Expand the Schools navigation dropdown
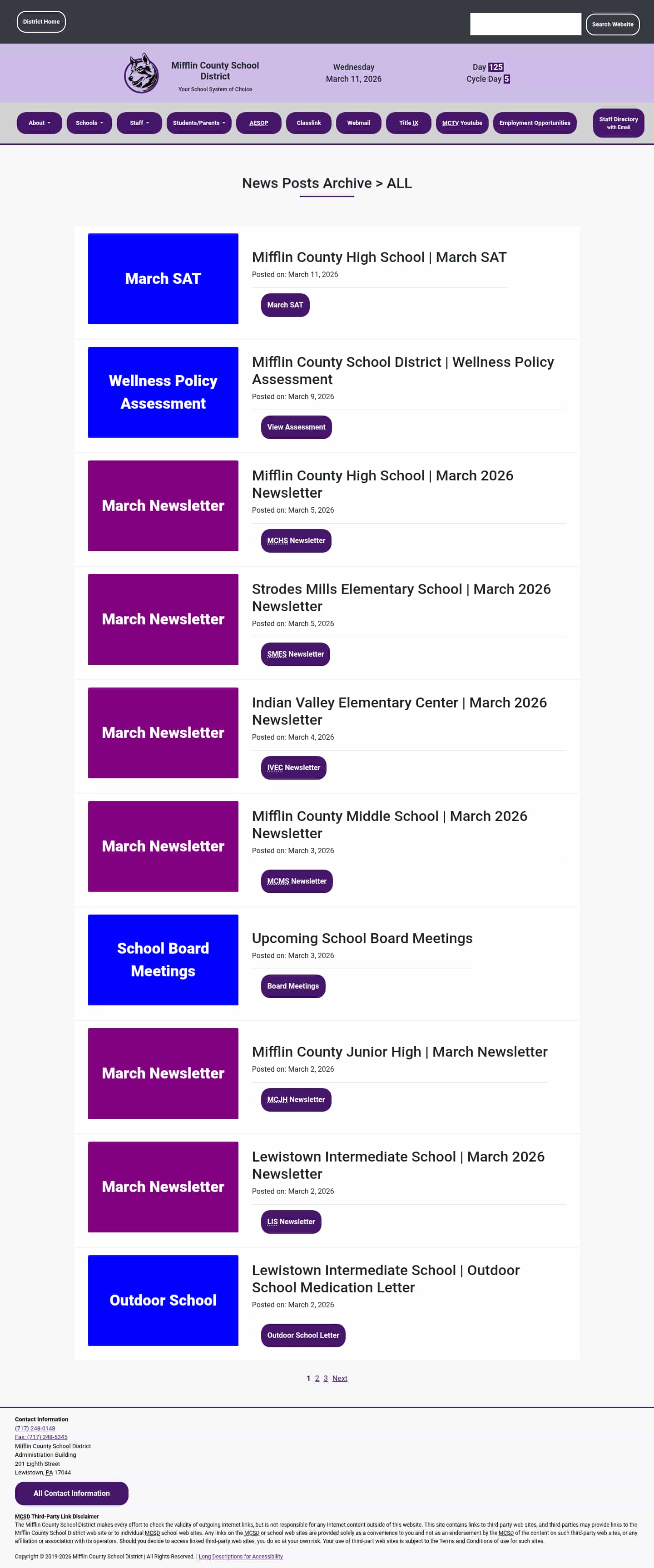This screenshot has width=654, height=1568. 89,123
